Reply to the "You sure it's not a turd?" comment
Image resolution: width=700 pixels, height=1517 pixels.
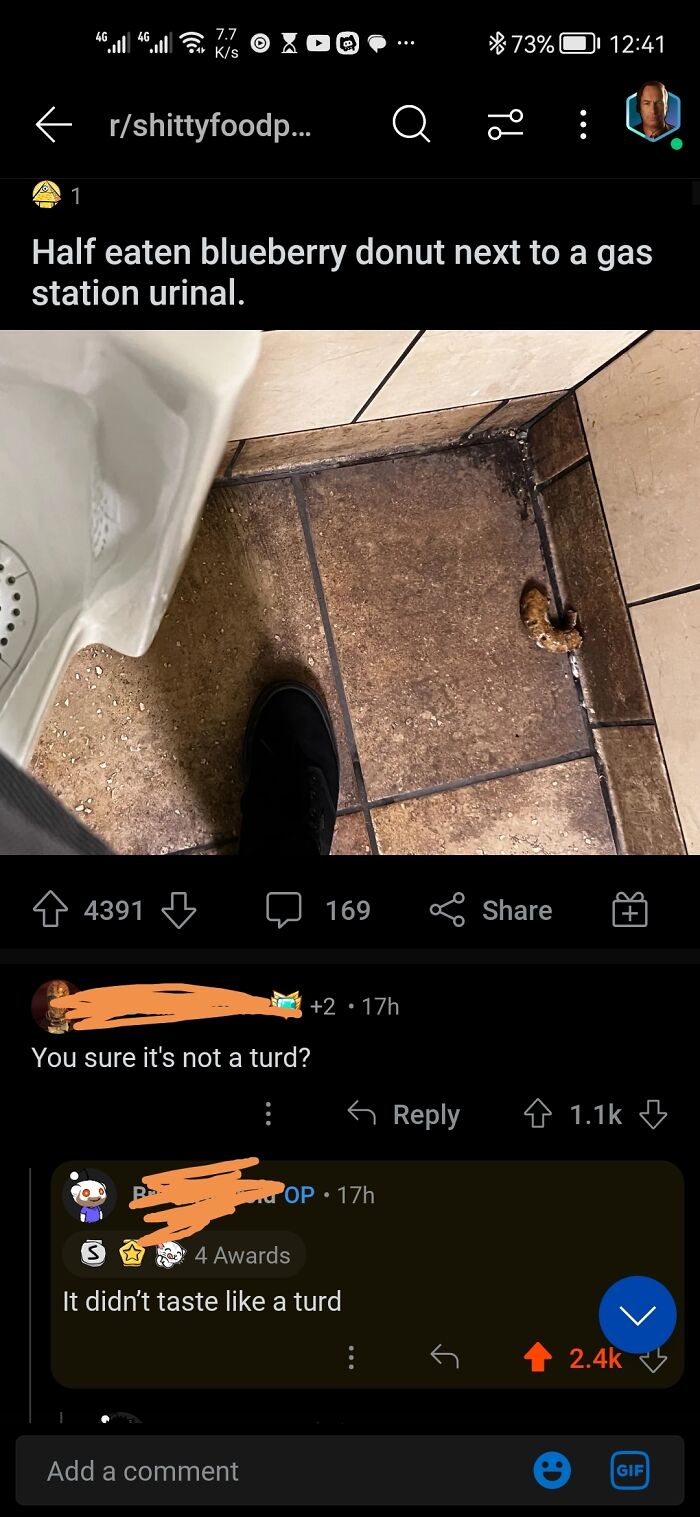404,1114
